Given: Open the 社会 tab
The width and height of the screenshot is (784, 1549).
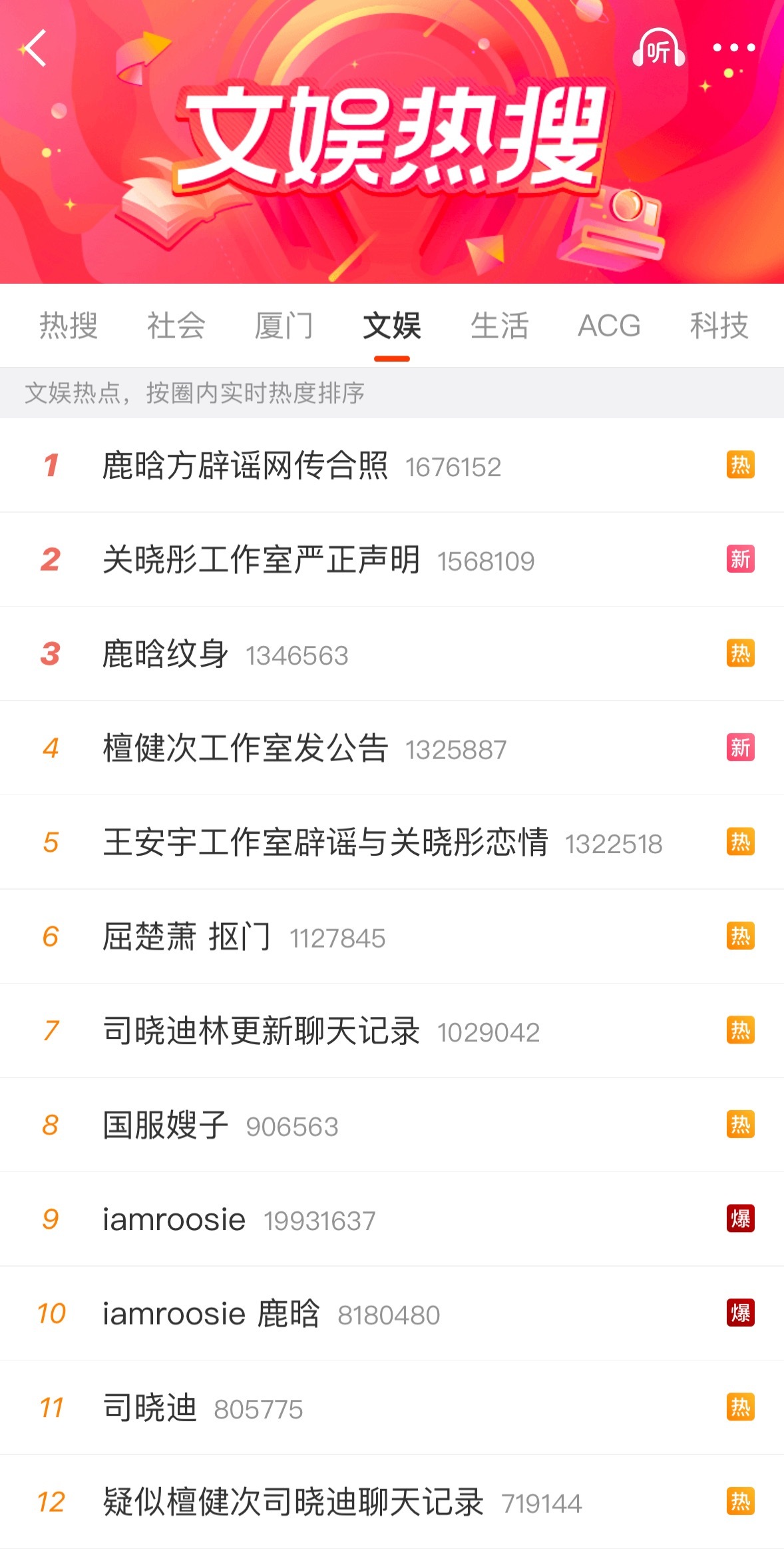Looking at the screenshot, I should (x=176, y=326).
